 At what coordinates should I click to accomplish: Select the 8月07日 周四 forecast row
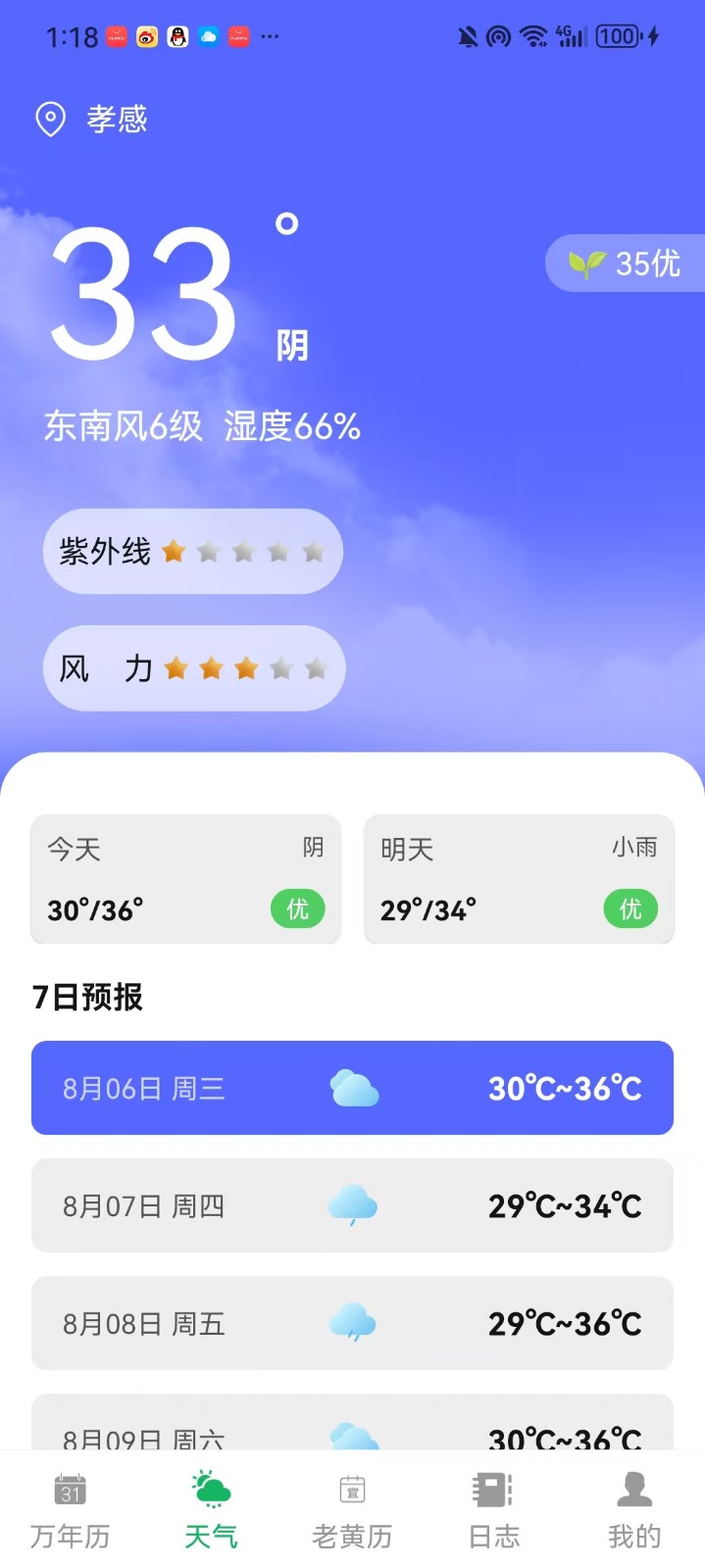pos(352,1205)
